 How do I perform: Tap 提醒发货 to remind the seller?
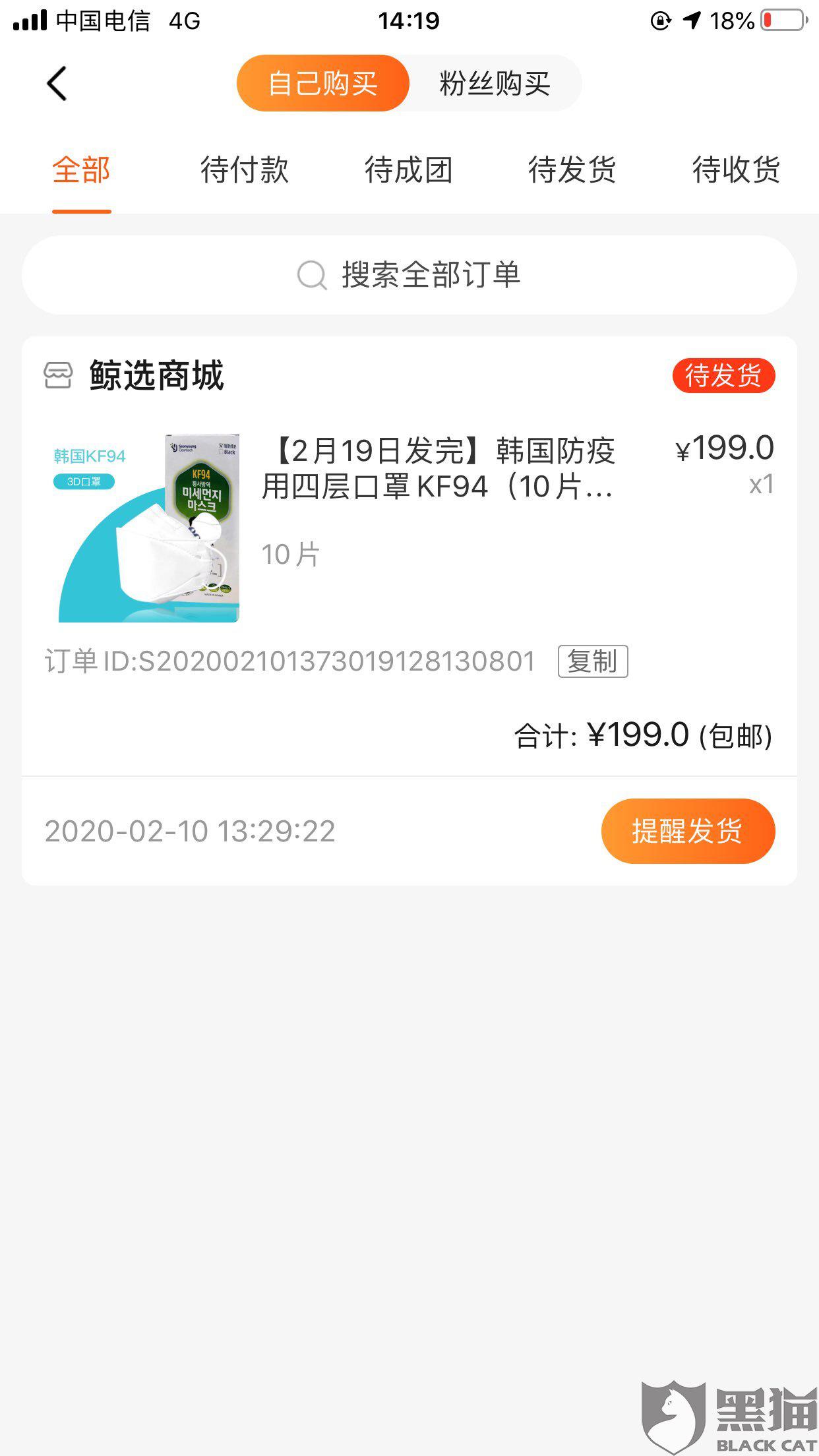click(688, 831)
